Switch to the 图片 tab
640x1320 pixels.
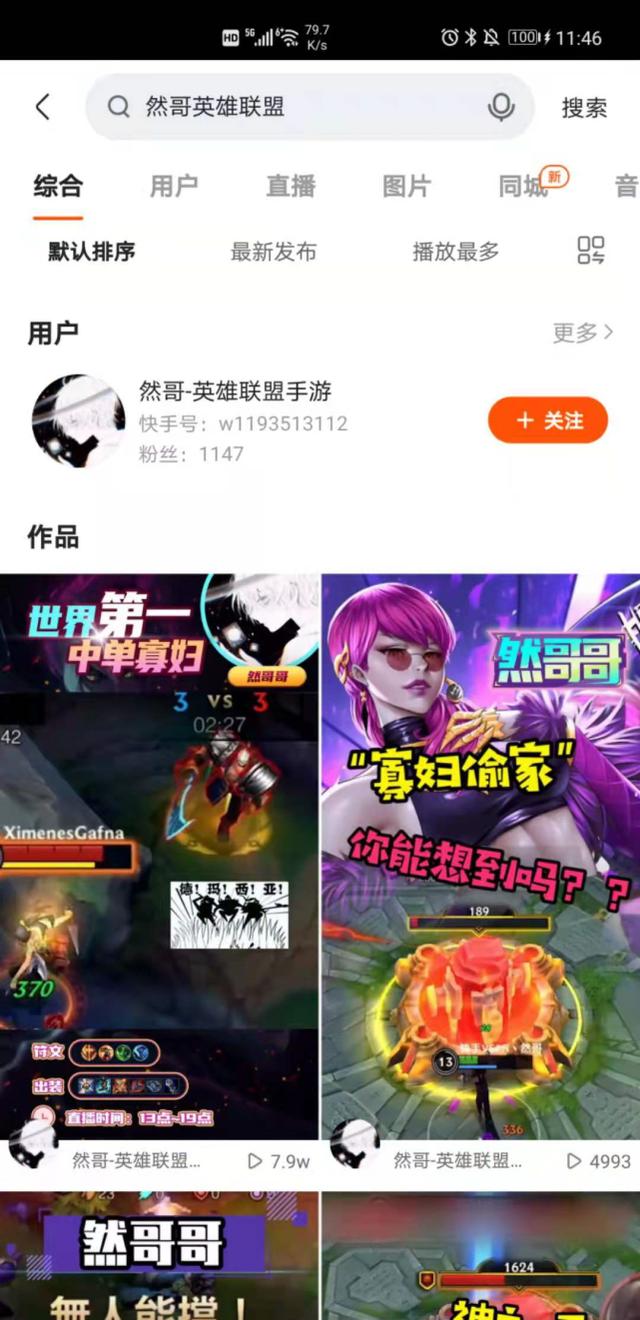click(407, 186)
